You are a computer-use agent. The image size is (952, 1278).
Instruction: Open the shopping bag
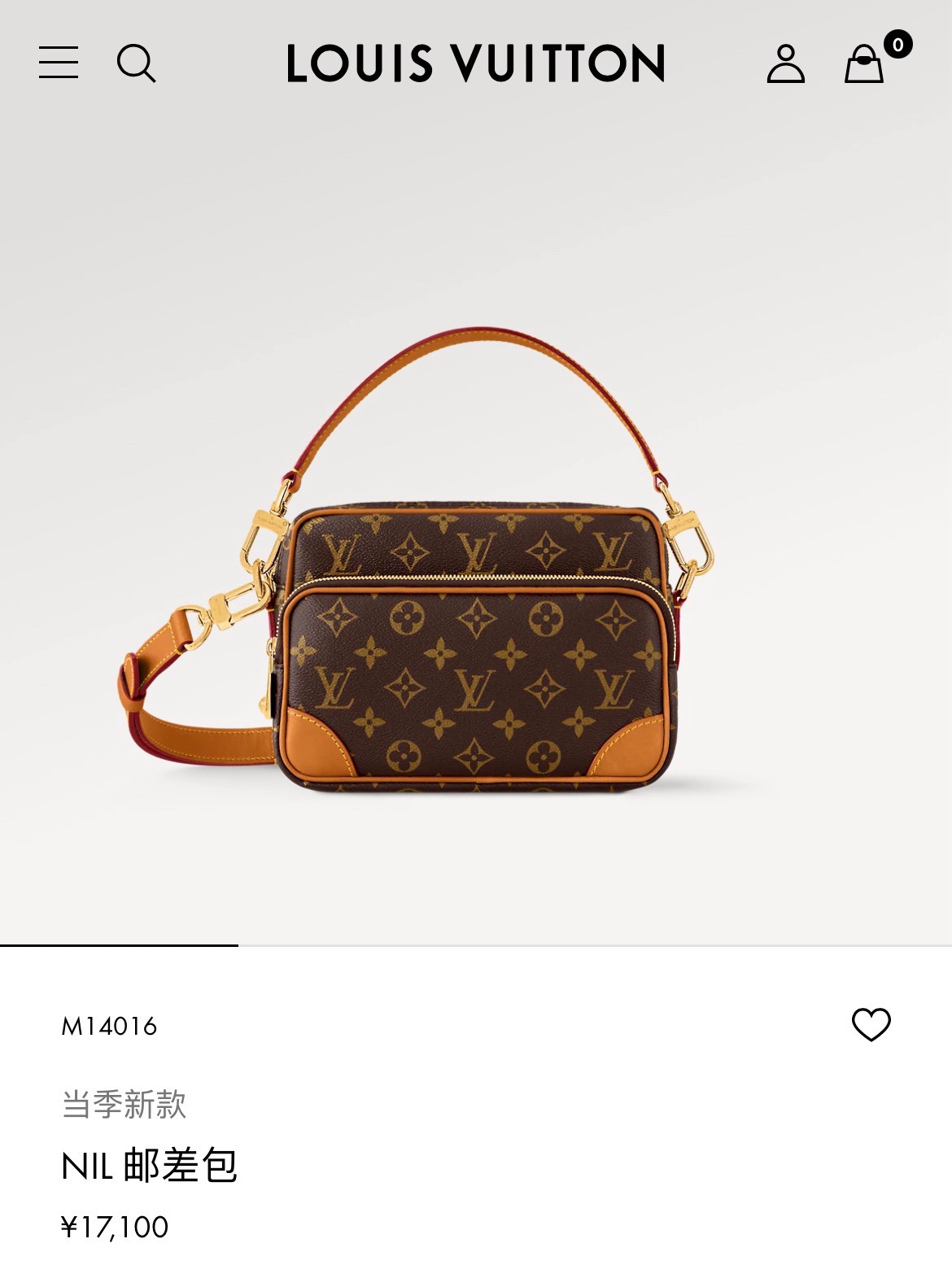865,64
